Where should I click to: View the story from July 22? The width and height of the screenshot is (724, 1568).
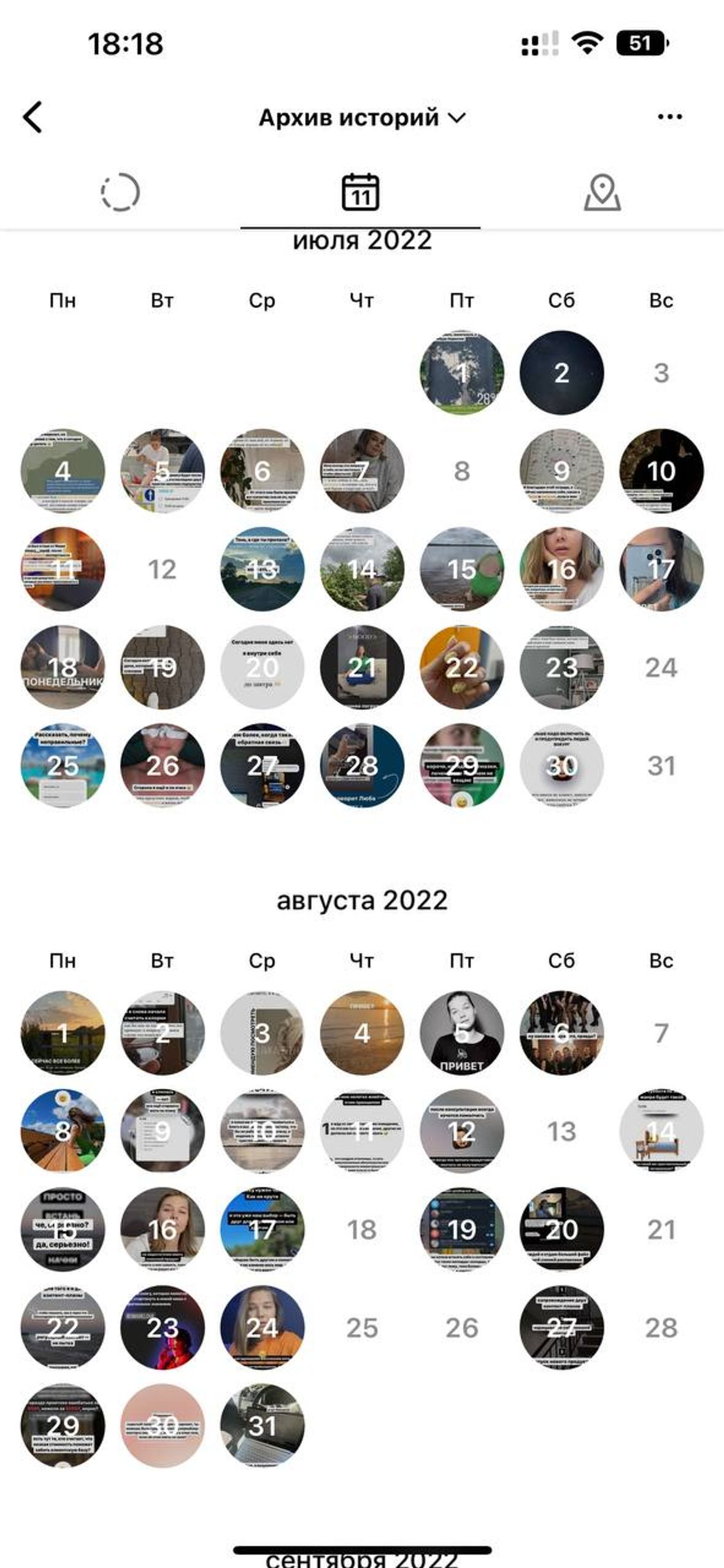[x=462, y=667]
